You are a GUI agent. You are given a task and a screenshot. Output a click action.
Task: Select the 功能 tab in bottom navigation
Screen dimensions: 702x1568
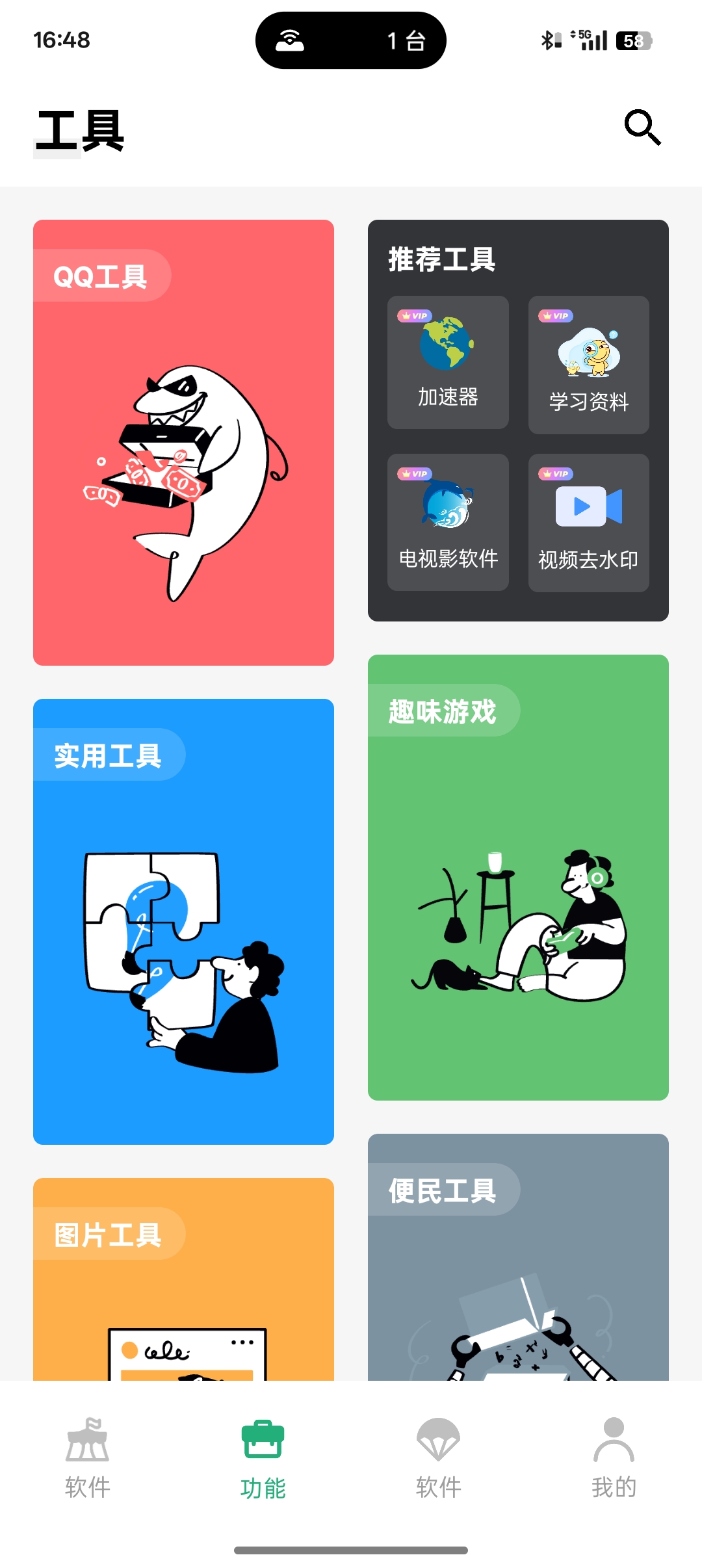pyautogui.click(x=263, y=1457)
